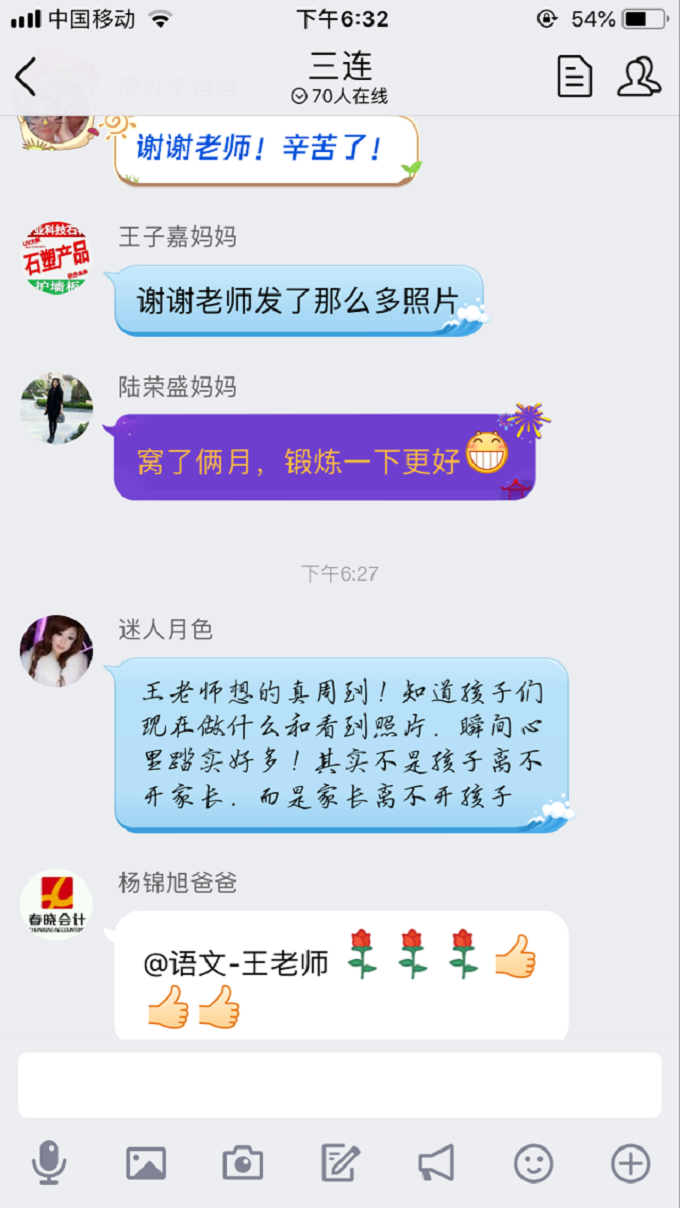This screenshot has height=1208, width=680.
Task: Pick a photo from the gallery
Action: [x=146, y=1163]
